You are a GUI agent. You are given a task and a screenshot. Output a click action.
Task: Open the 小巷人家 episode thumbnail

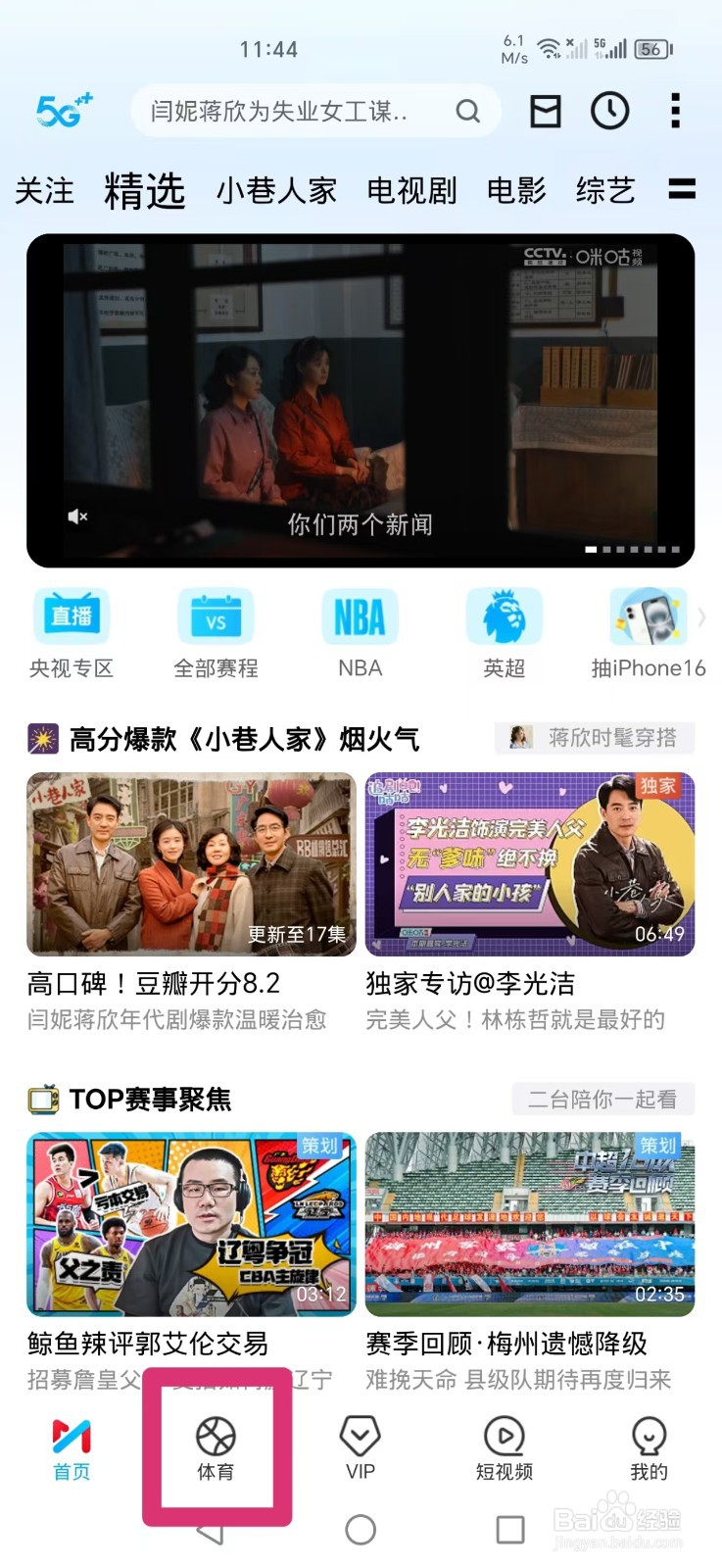191,862
